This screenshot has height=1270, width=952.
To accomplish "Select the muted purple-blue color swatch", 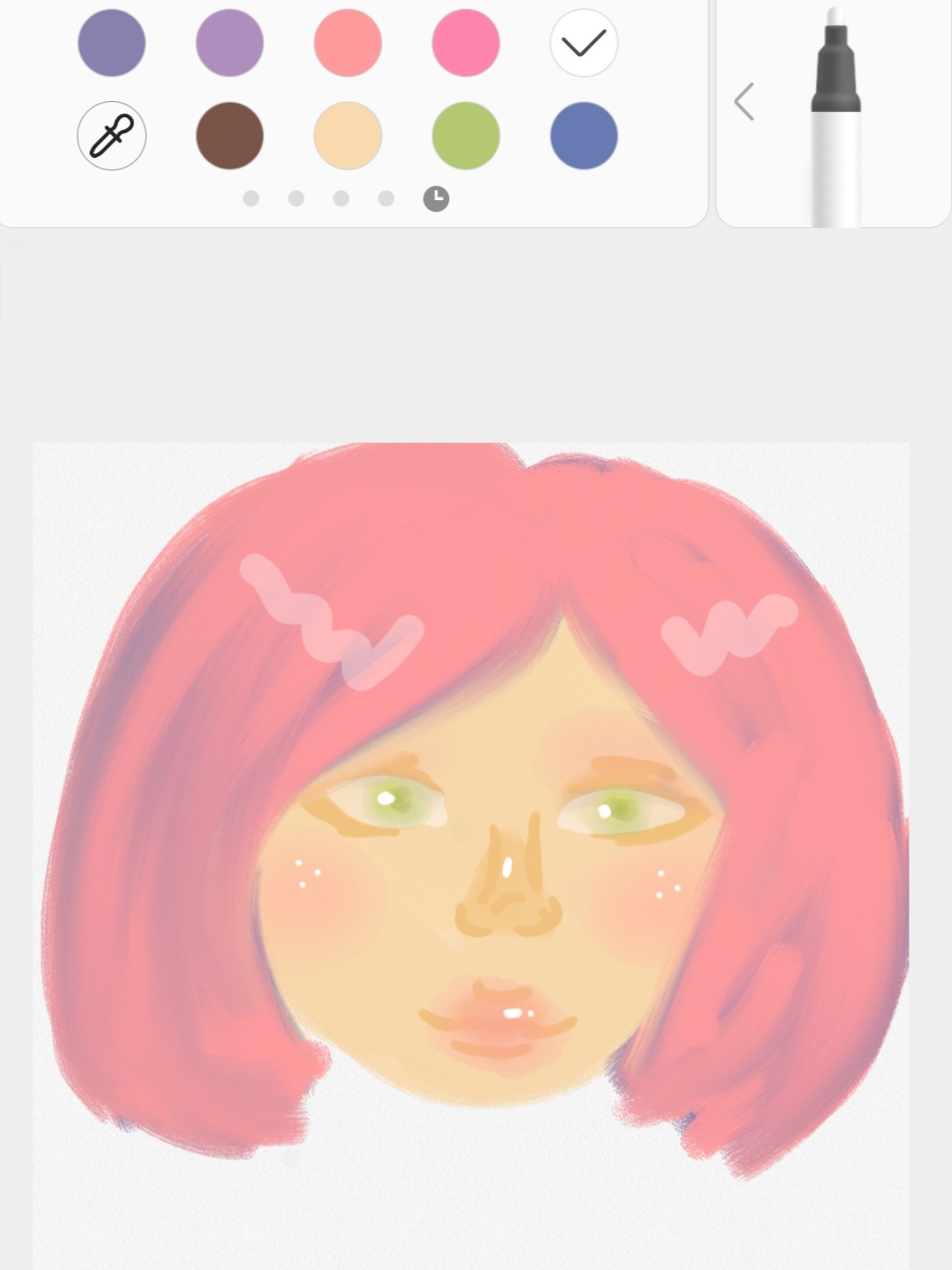I will [x=112, y=42].
